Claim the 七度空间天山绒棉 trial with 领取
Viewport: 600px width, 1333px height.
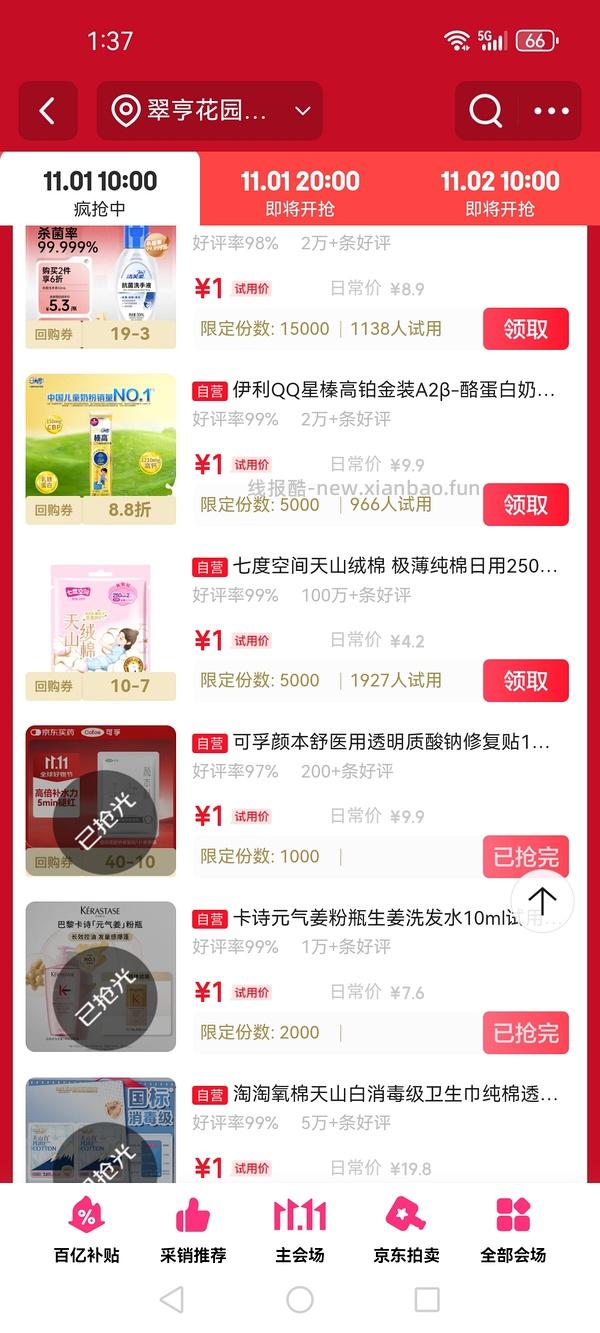click(x=525, y=681)
